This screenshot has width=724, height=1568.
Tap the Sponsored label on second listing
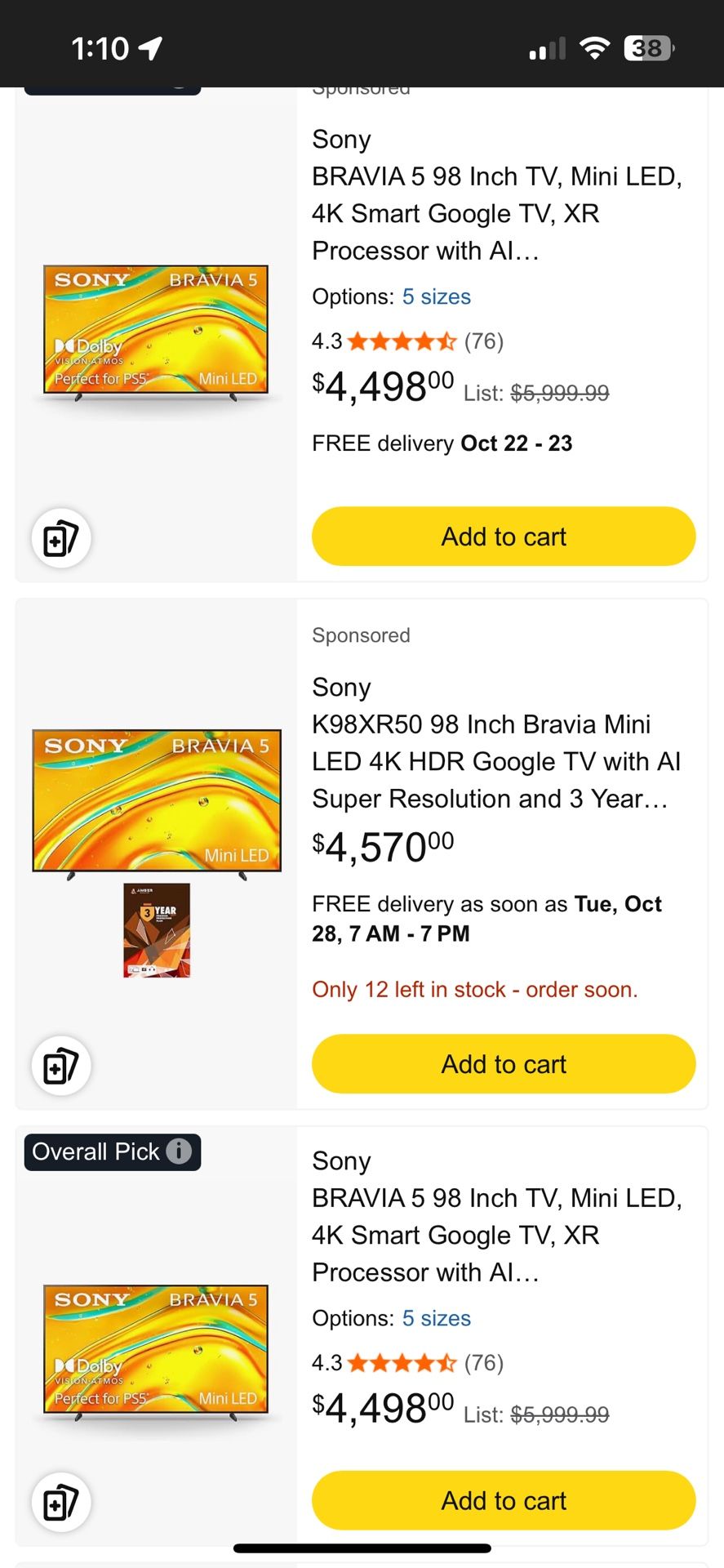coord(361,635)
